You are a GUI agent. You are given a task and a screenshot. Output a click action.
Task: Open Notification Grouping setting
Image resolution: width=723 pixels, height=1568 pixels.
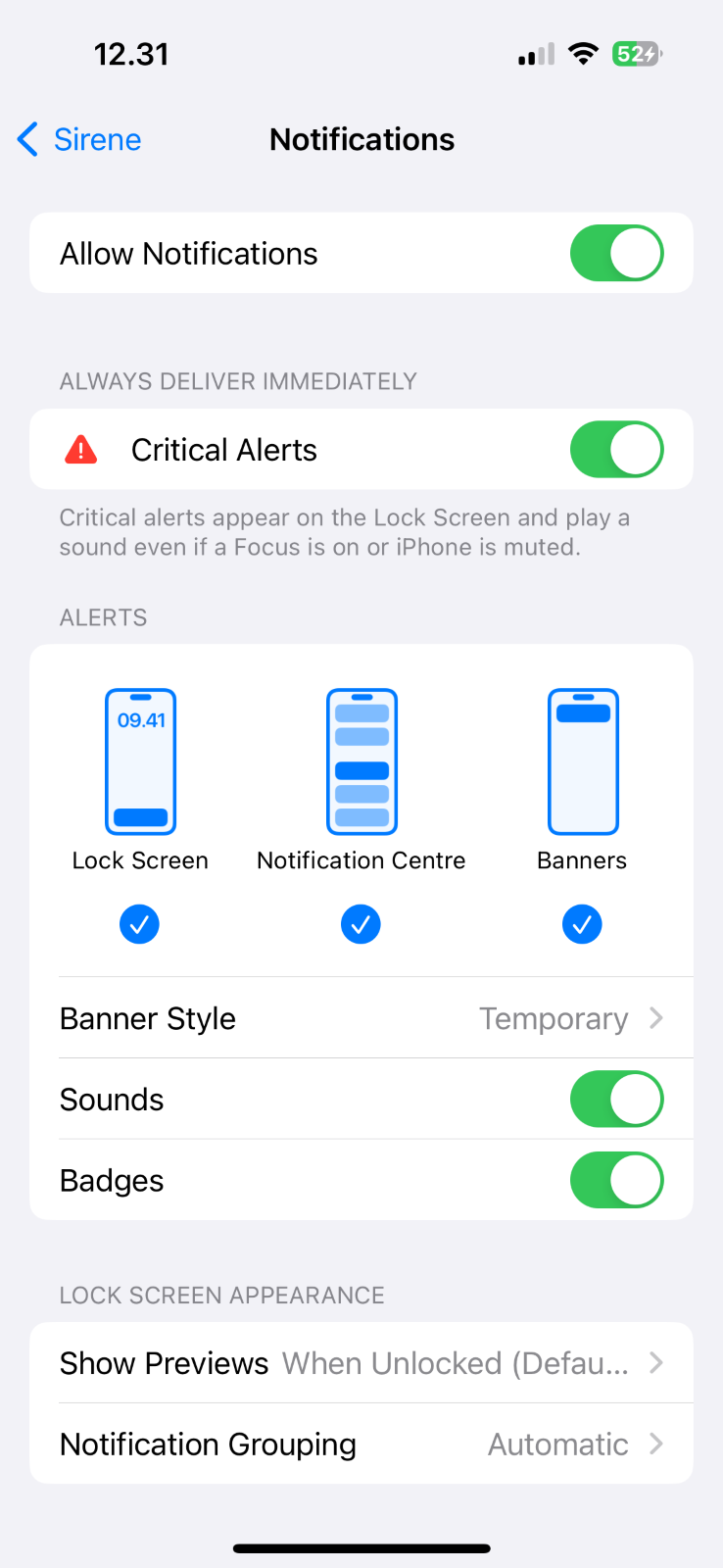(x=361, y=1444)
